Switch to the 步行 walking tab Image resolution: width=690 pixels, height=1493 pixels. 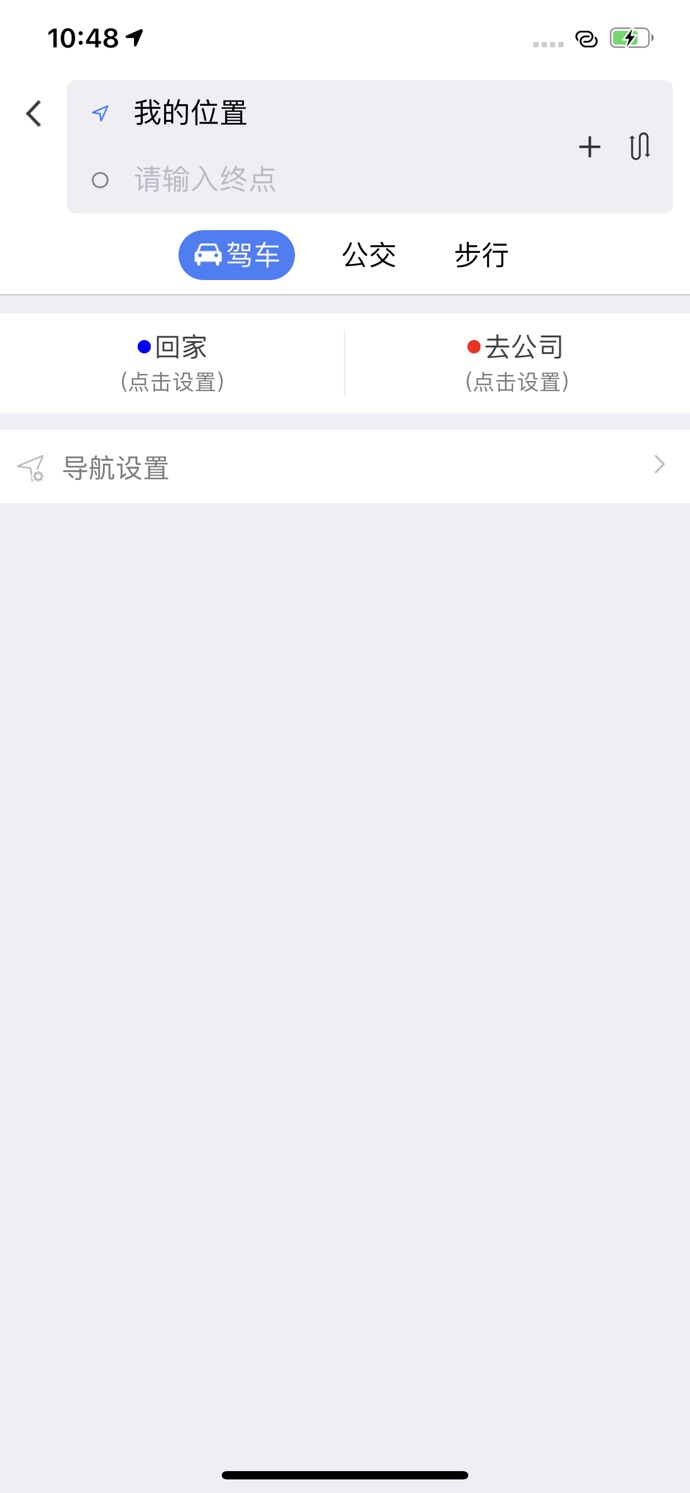482,255
